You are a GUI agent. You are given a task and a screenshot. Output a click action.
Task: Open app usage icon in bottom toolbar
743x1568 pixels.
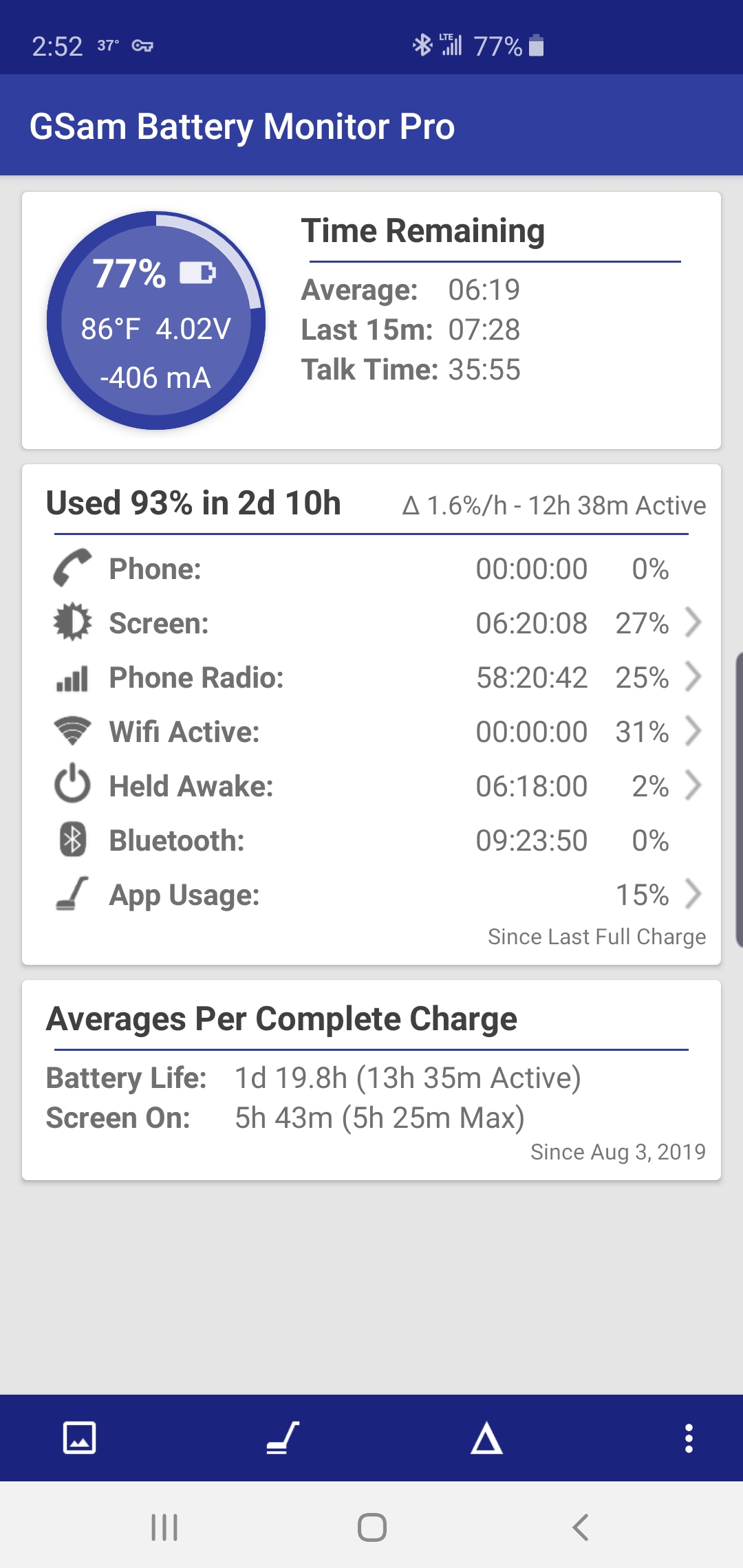[x=283, y=1438]
